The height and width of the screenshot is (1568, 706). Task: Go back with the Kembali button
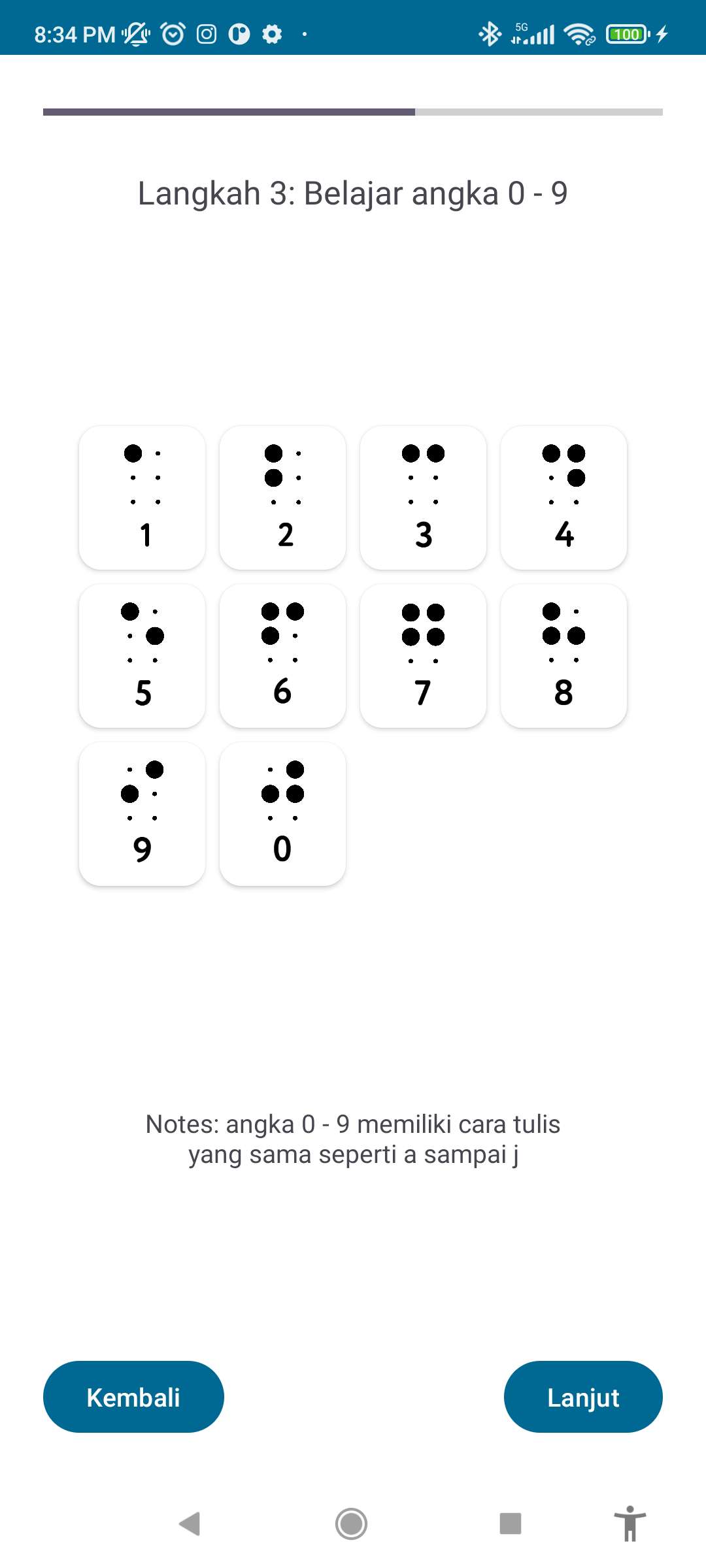(x=133, y=1397)
